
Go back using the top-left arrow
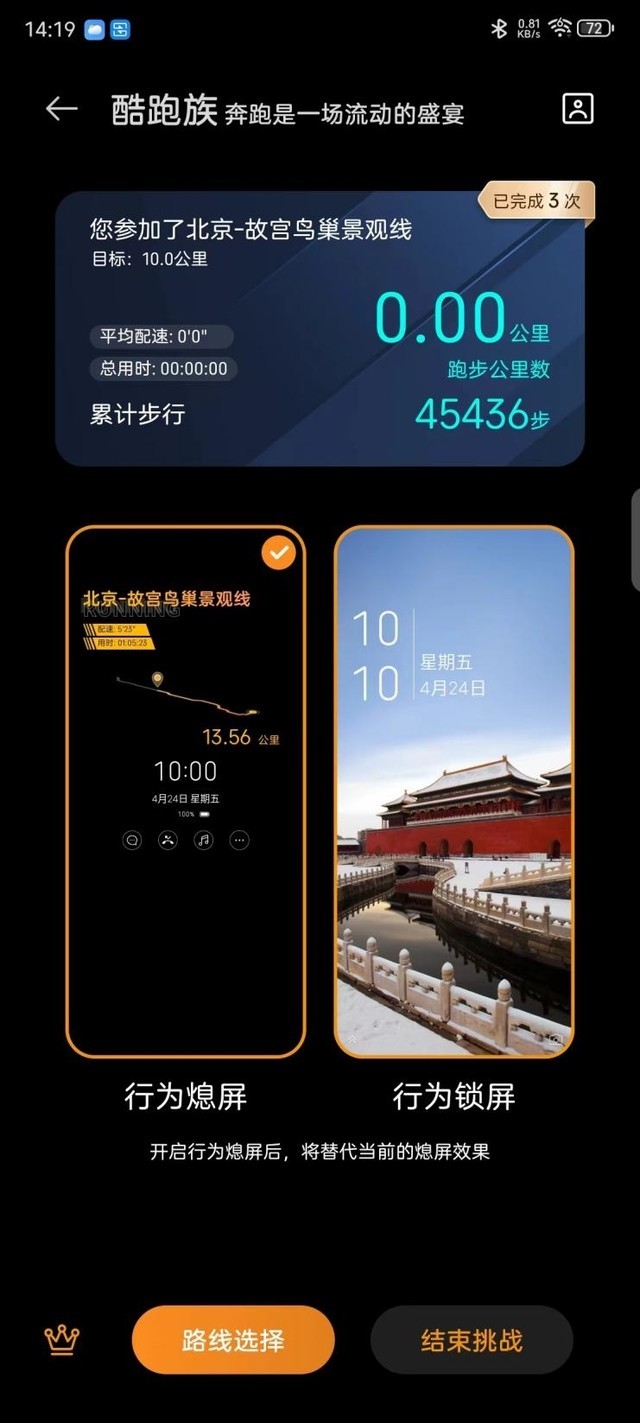tap(62, 110)
